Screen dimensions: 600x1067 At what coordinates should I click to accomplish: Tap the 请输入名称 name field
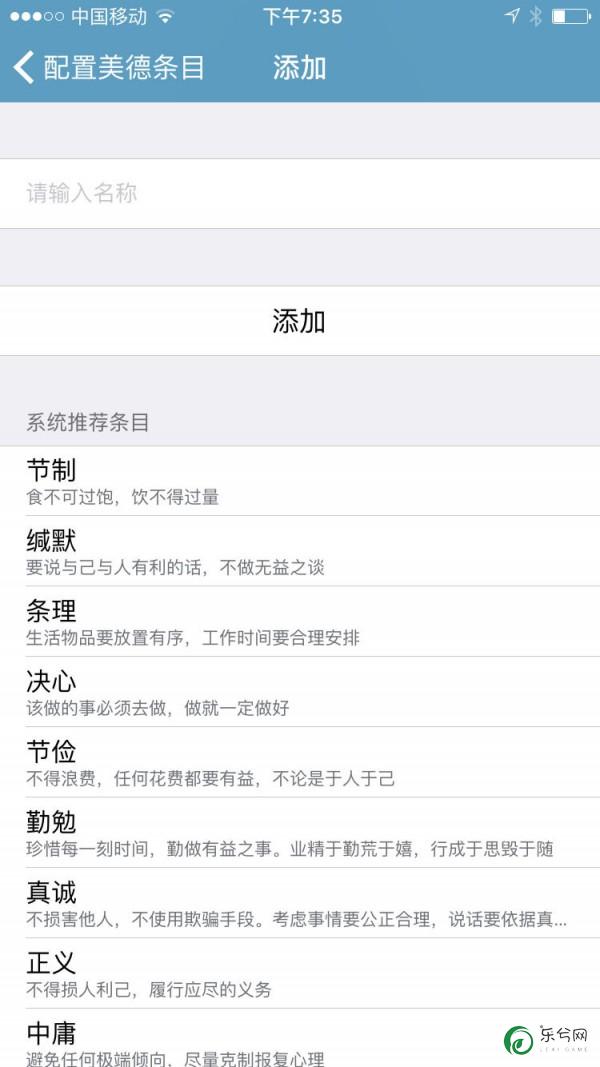click(300, 193)
